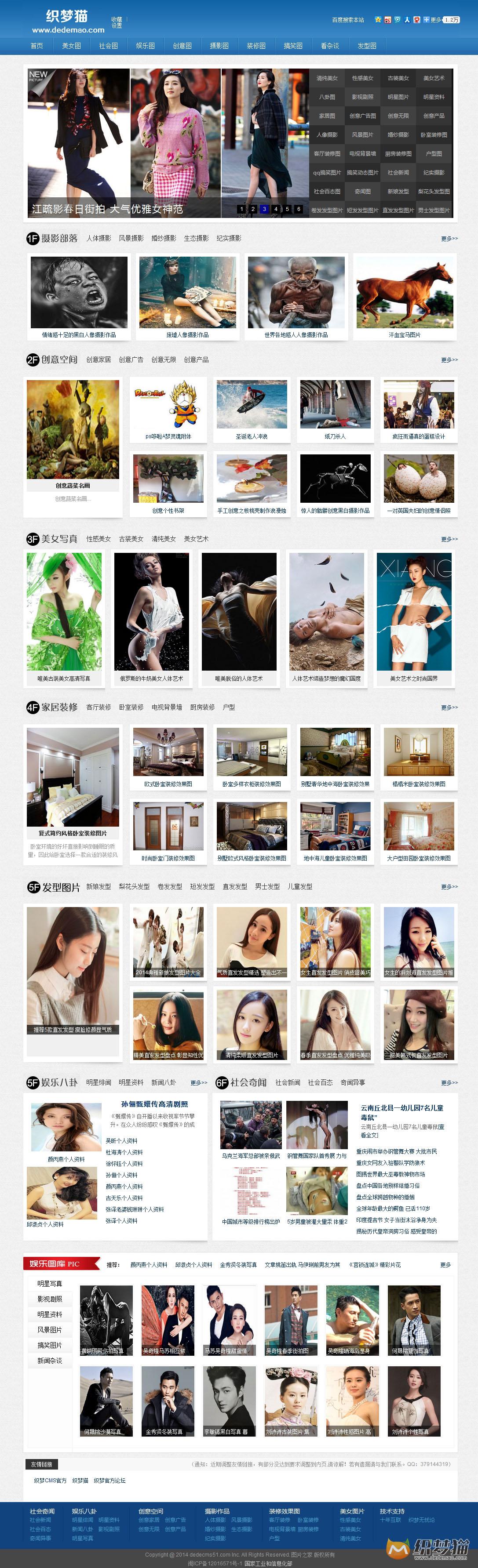
Task: Open the 织梦CMS官方 friendly link
Action: tap(50, 1481)
